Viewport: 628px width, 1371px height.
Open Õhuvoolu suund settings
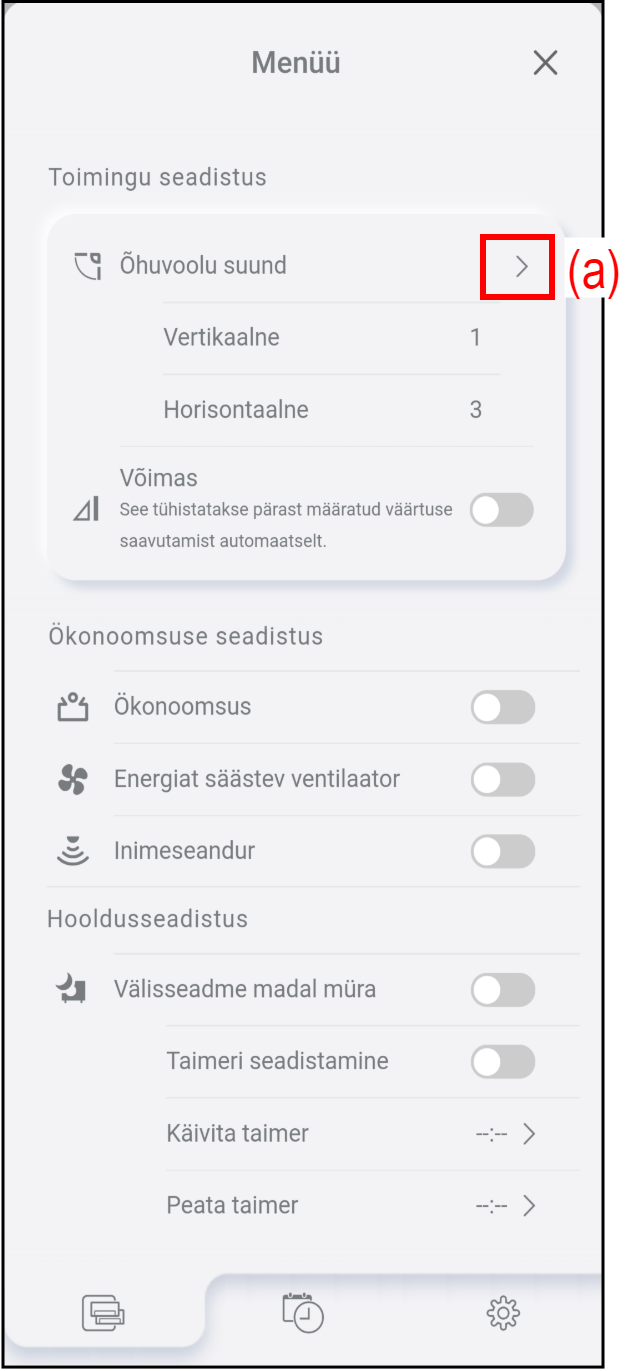[519, 266]
